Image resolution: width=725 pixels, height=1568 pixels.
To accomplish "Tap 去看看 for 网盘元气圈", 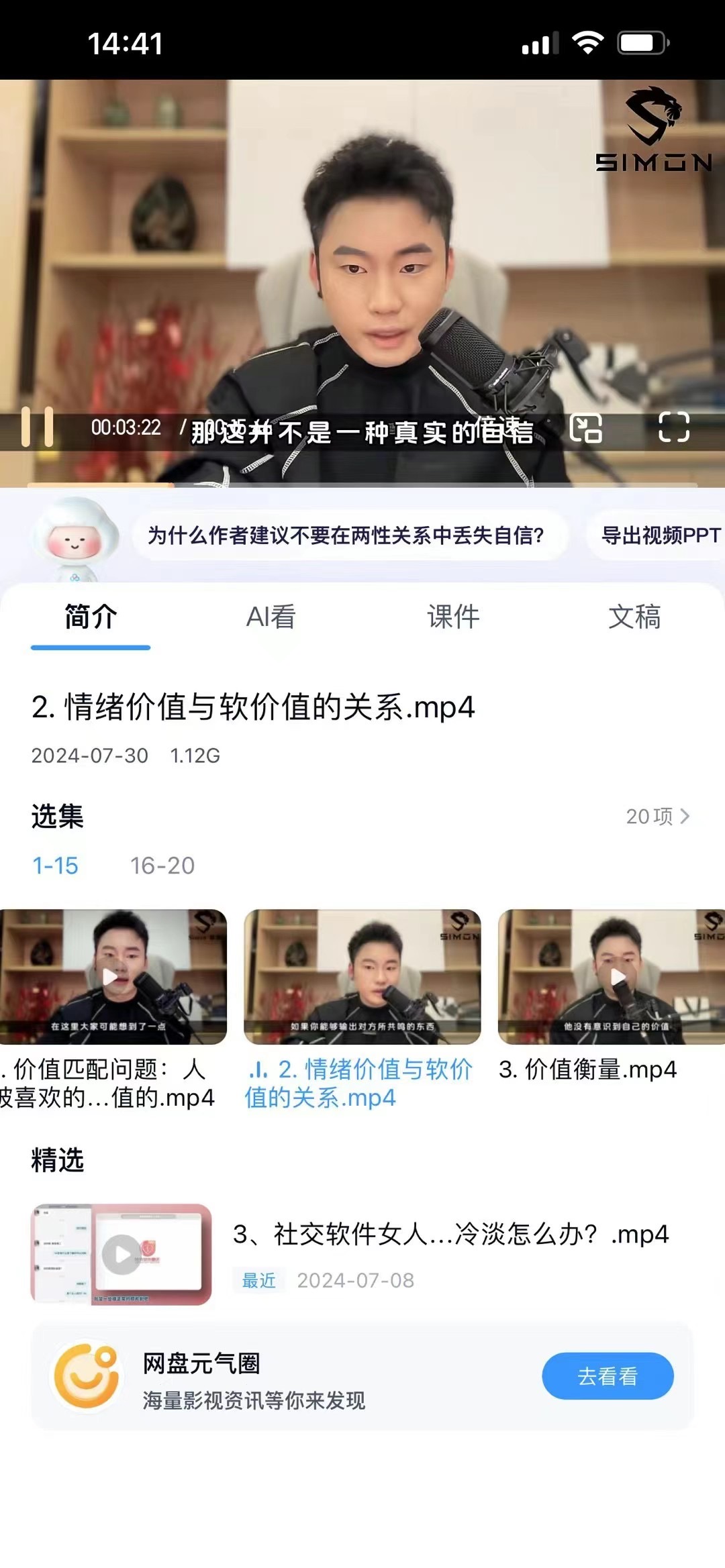I will click(607, 1376).
